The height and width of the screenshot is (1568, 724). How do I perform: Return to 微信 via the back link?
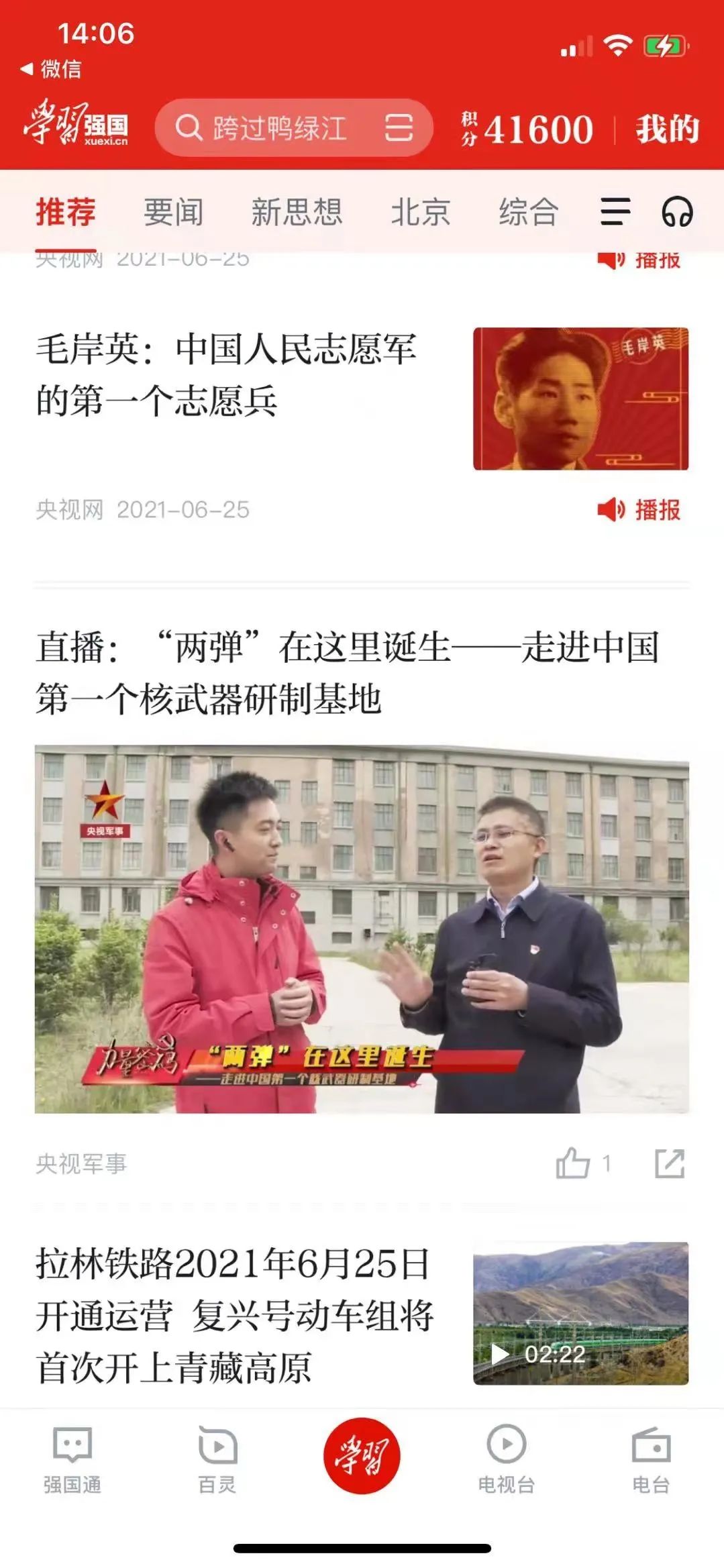(x=52, y=68)
